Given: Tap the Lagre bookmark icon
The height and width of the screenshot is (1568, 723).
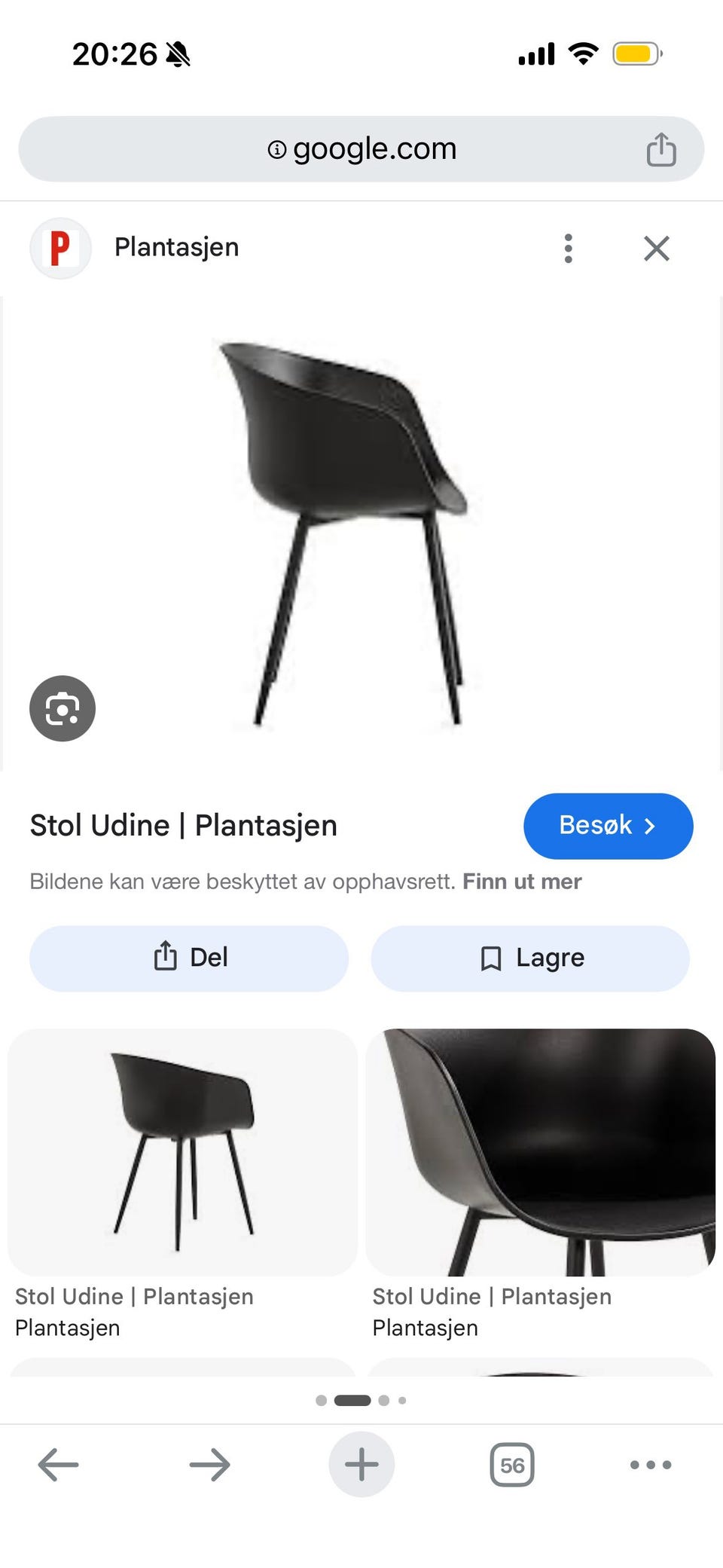Looking at the screenshot, I should (490, 958).
